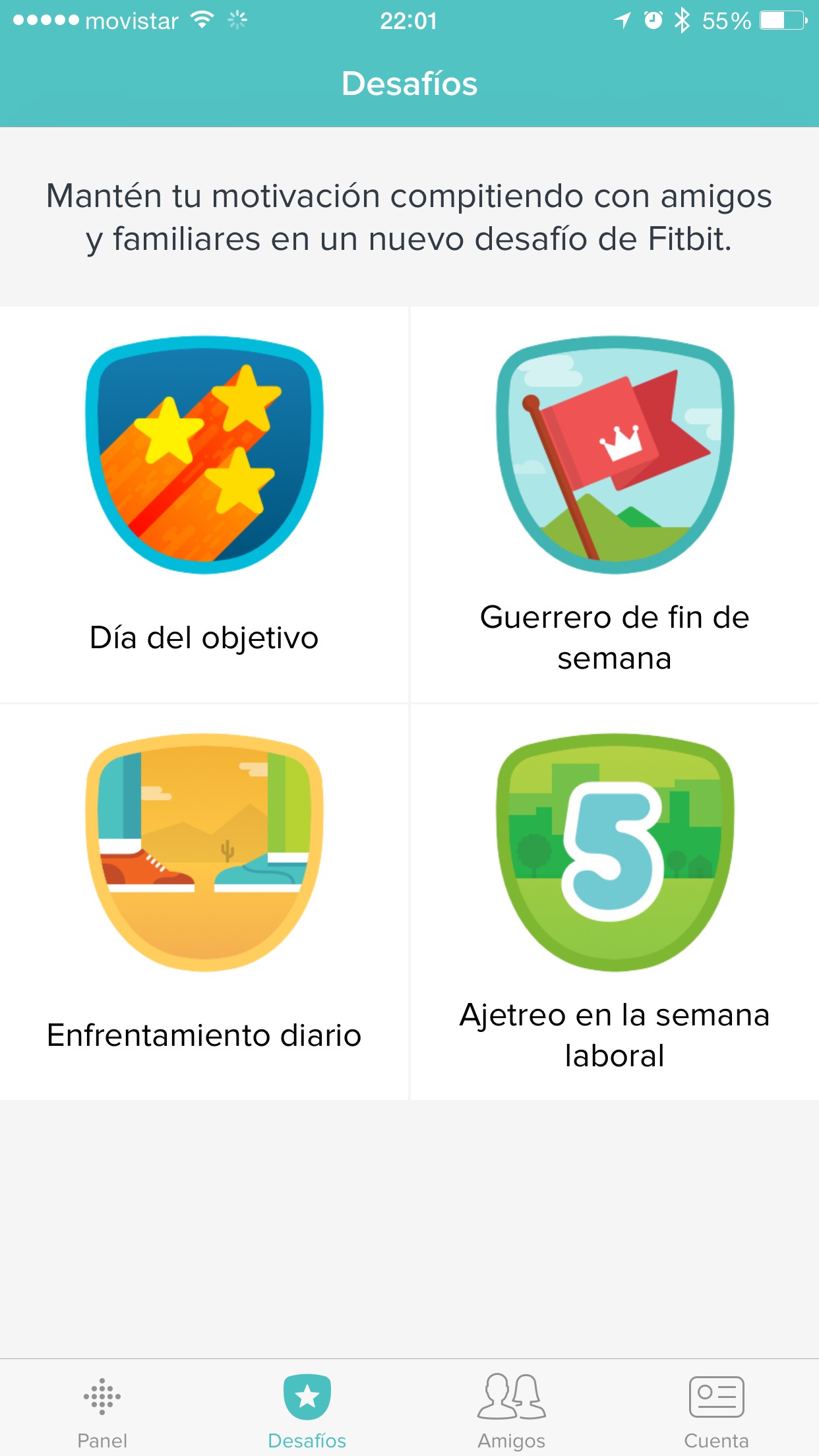Screen dimensions: 819x1456
Task: Go to the Amigos tab
Action: 512,1409
